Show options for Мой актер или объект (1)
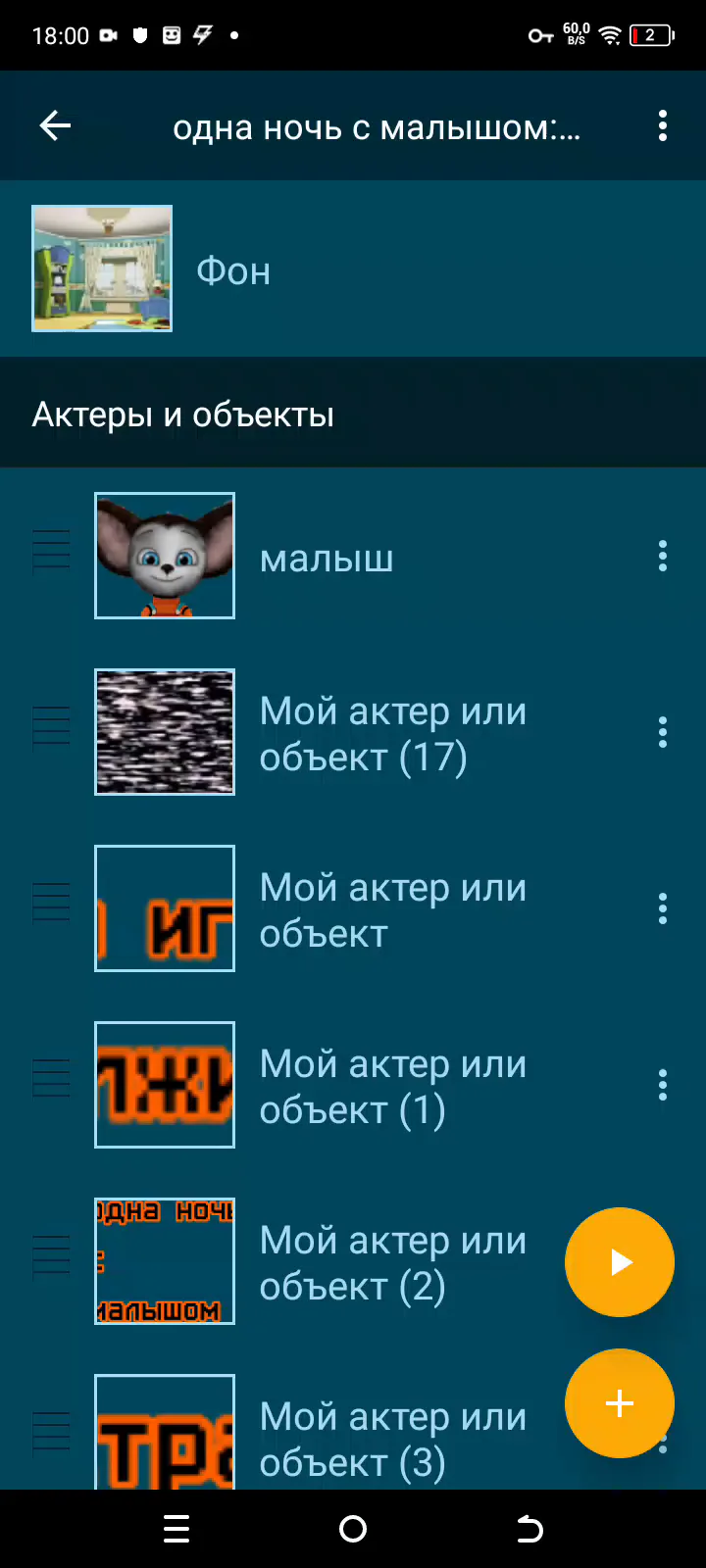 [663, 1085]
